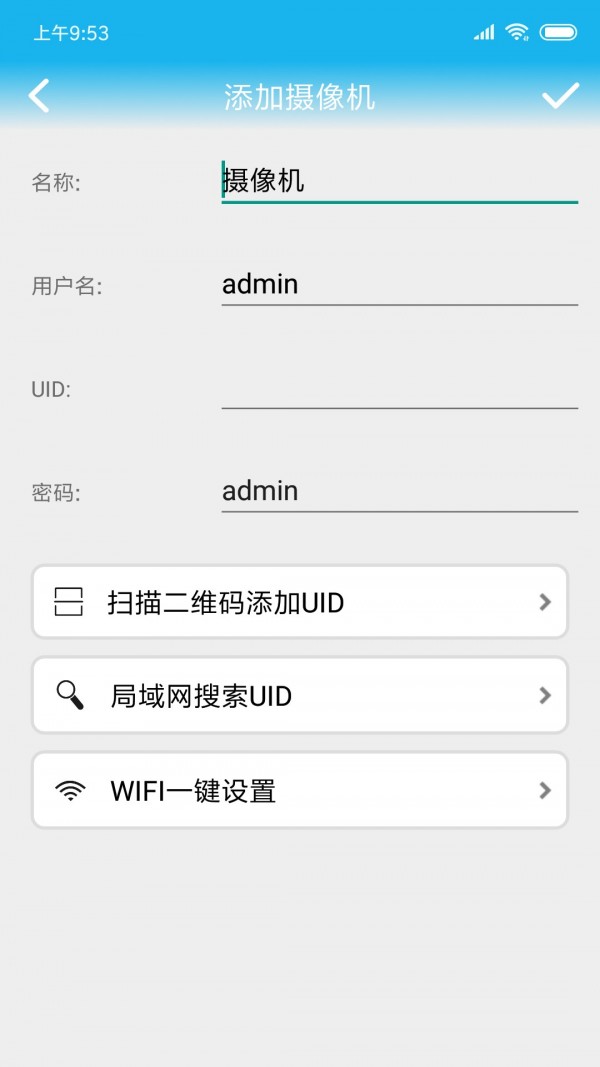Choose 局域网搜索UID
This screenshot has width=600, height=1067.
[300, 695]
